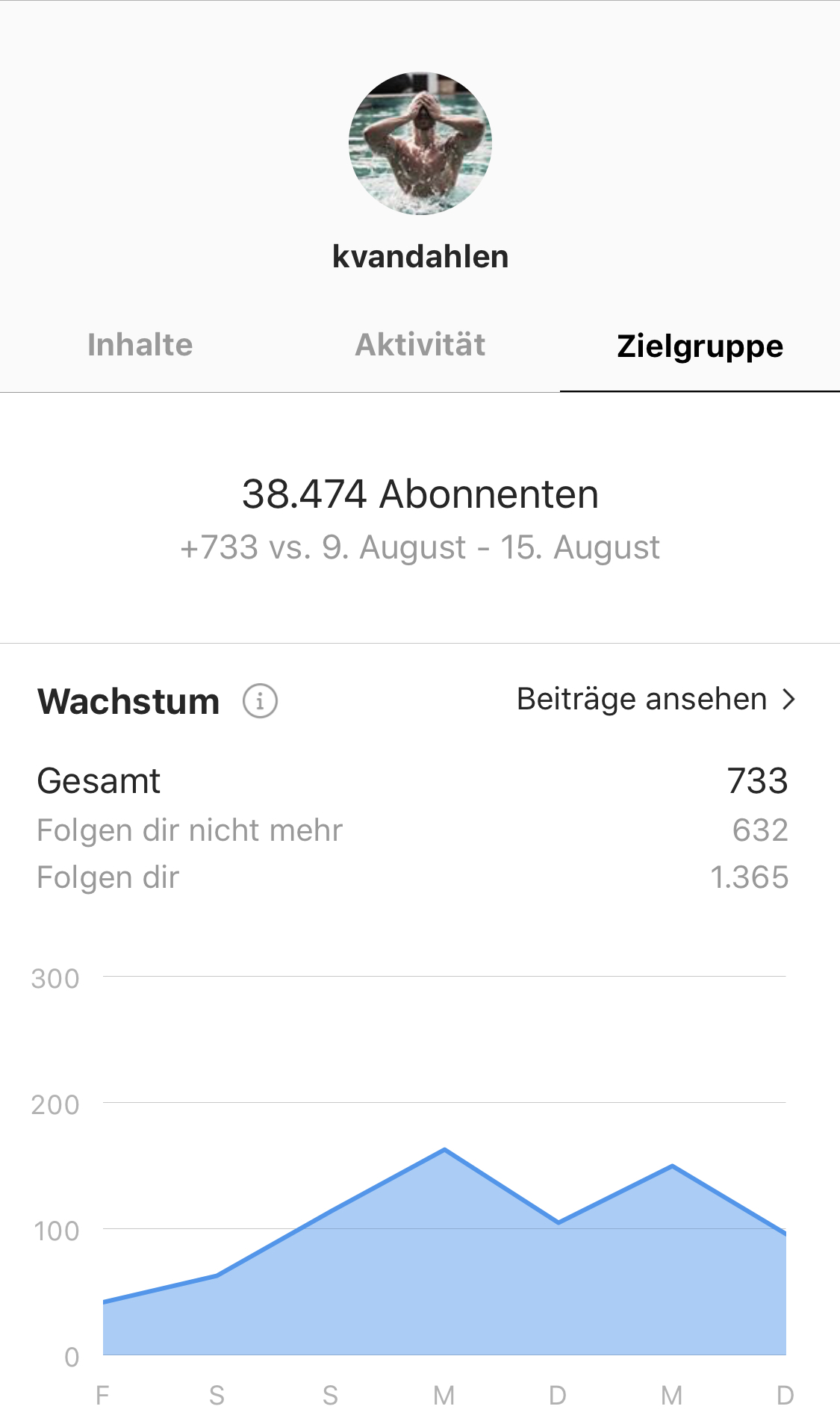The width and height of the screenshot is (840, 1418).
Task: Open Beiträge ansehen link
Action: click(656, 700)
